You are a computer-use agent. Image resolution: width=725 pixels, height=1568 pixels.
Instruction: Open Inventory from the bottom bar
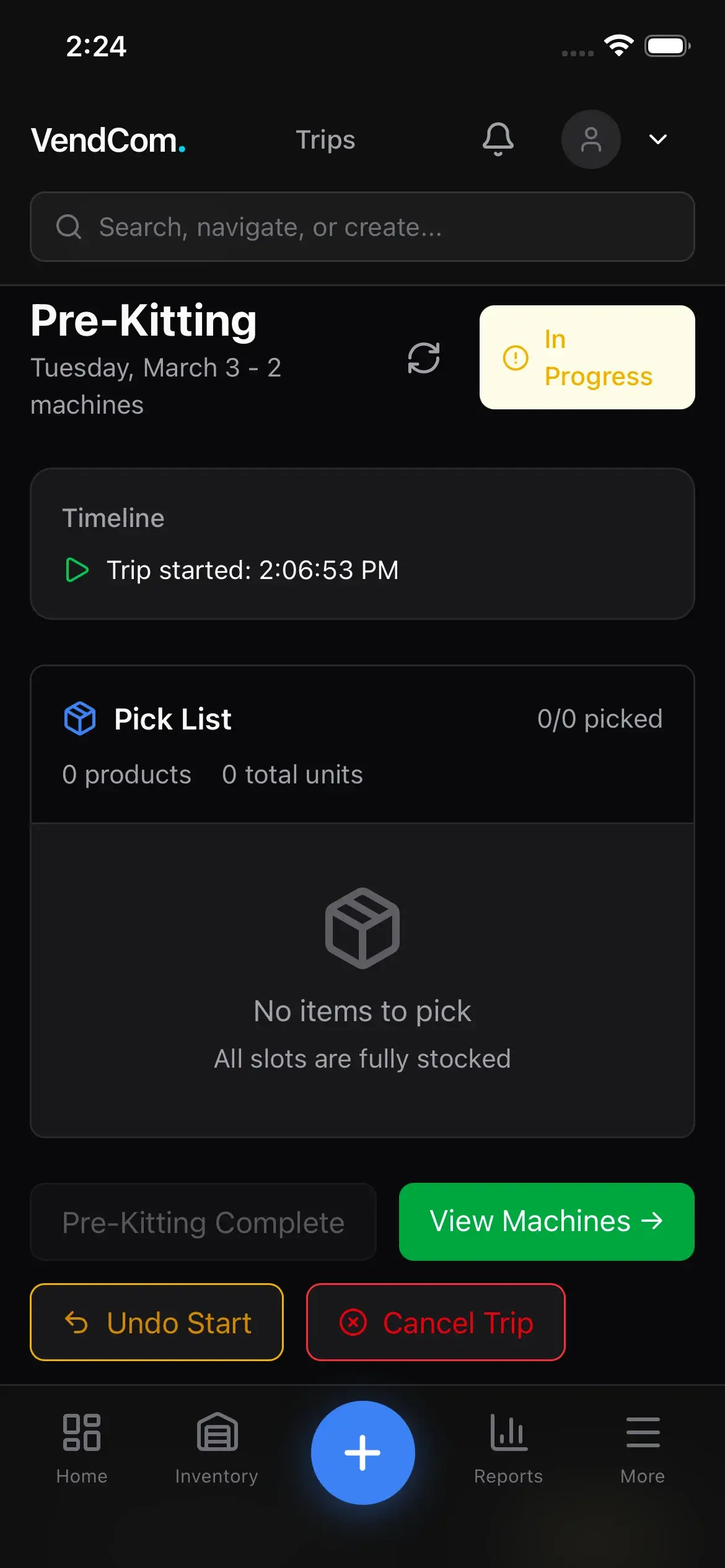coord(217,1449)
